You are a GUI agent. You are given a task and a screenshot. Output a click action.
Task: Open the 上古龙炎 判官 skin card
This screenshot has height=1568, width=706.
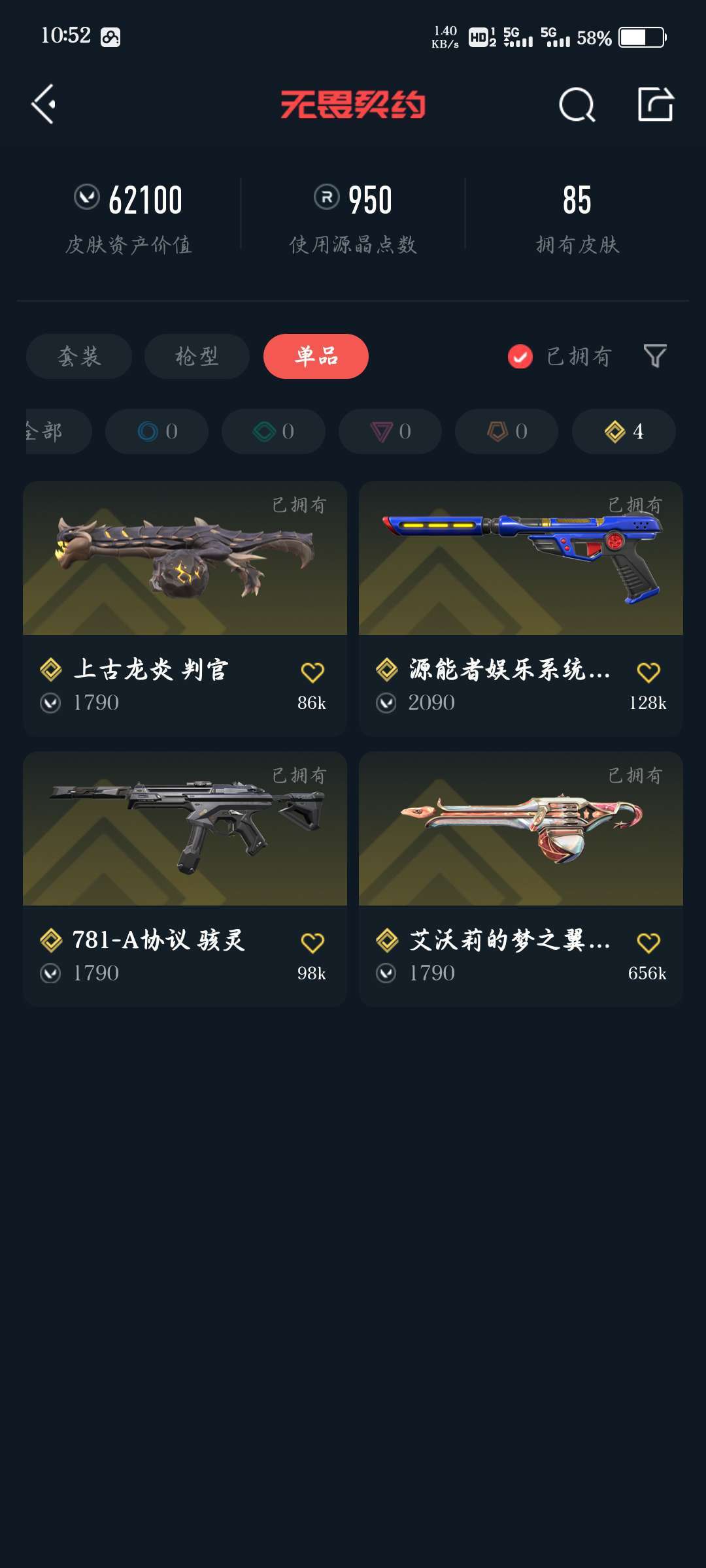pos(185,609)
